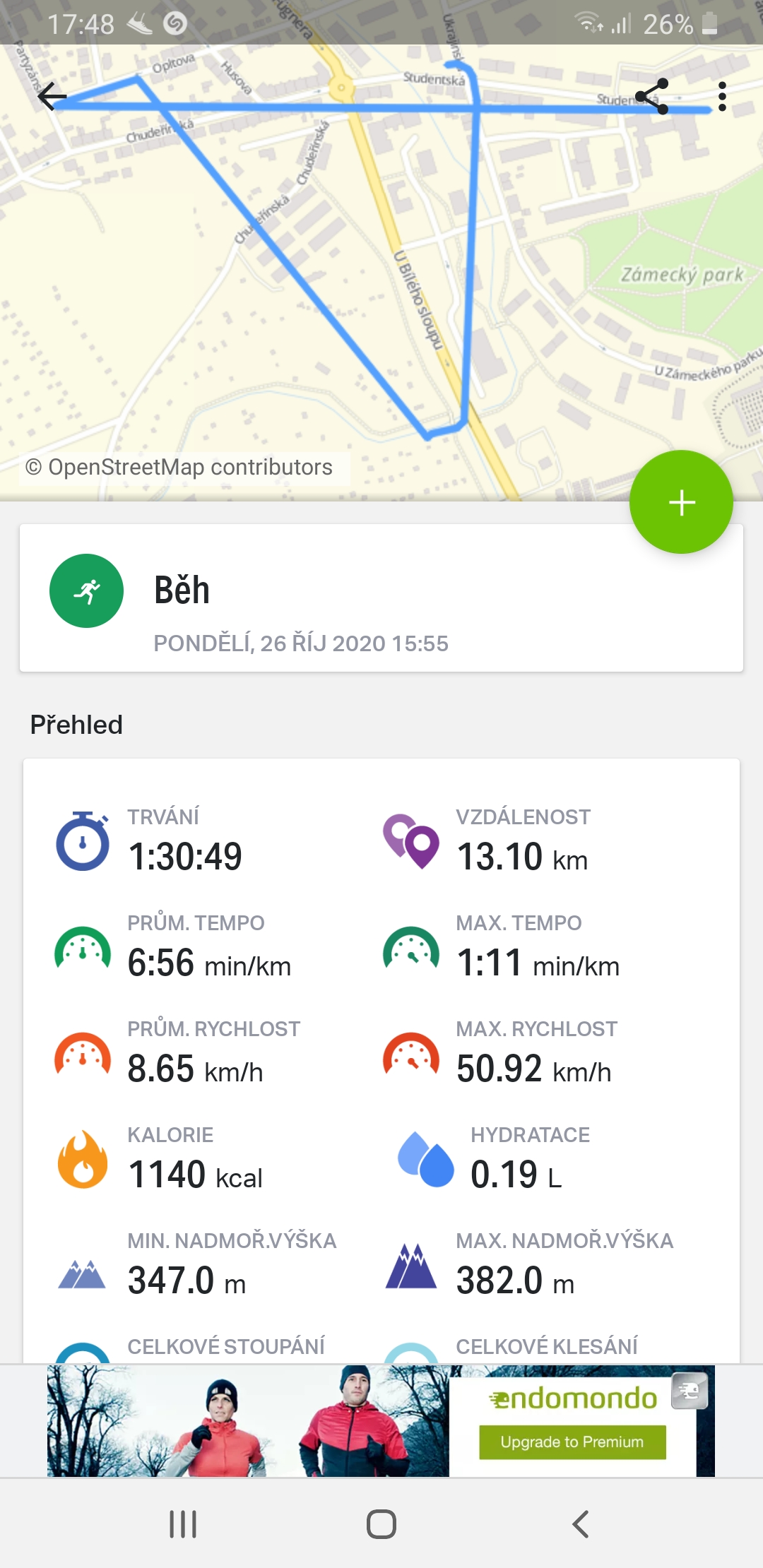Share this running workout
Screen dimensions: 763x1568
pyautogui.click(x=651, y=97)
